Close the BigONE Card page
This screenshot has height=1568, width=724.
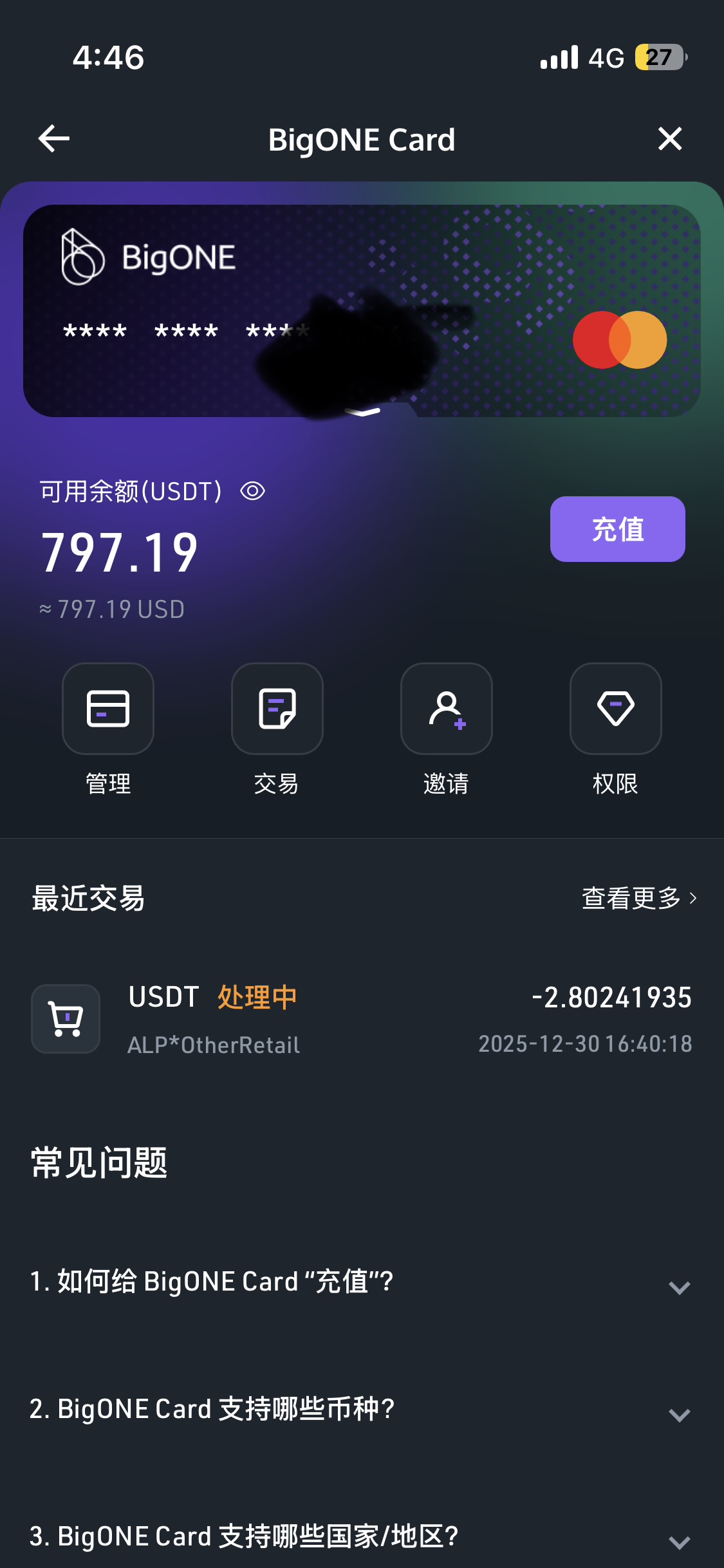pyautogui.click(x=669, y=139)
